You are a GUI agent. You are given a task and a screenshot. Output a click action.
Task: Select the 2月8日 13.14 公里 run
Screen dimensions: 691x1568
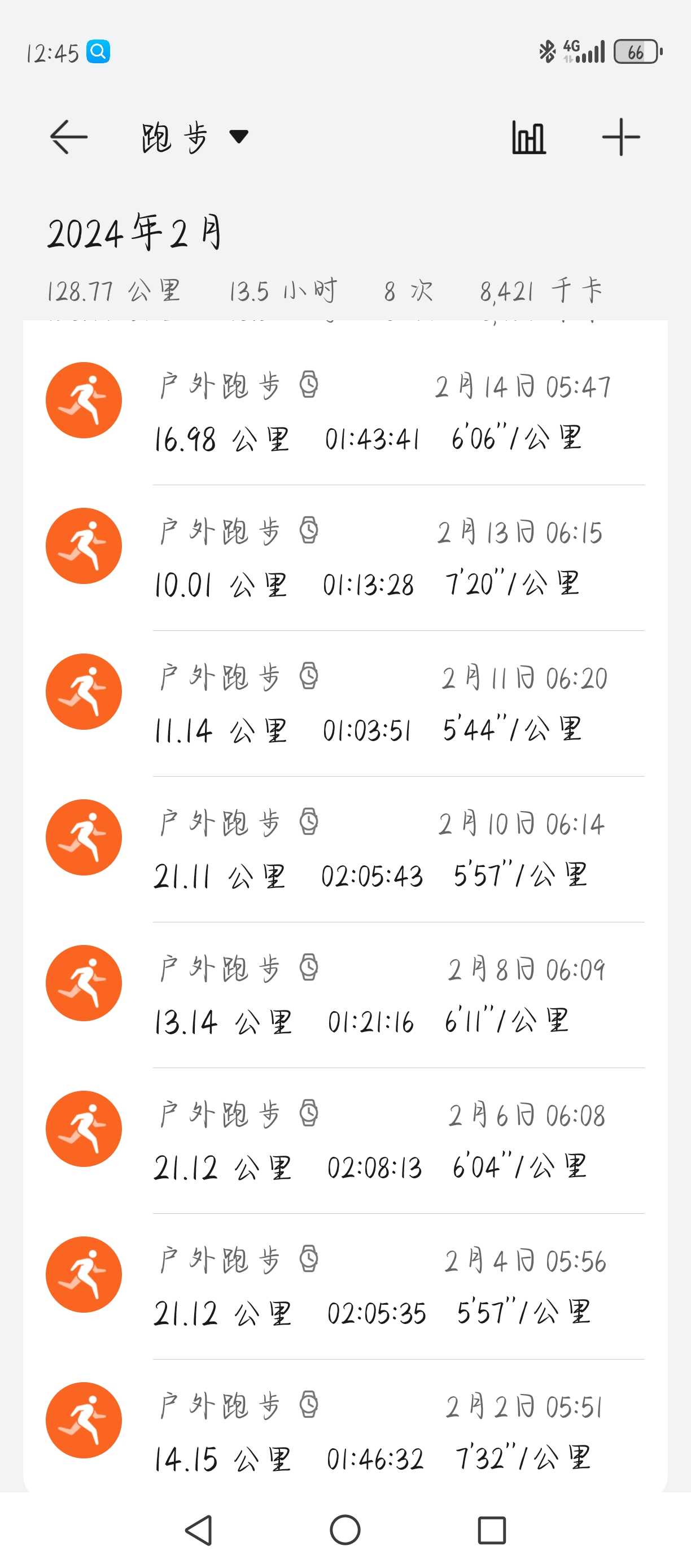click(x=345, y=995)
